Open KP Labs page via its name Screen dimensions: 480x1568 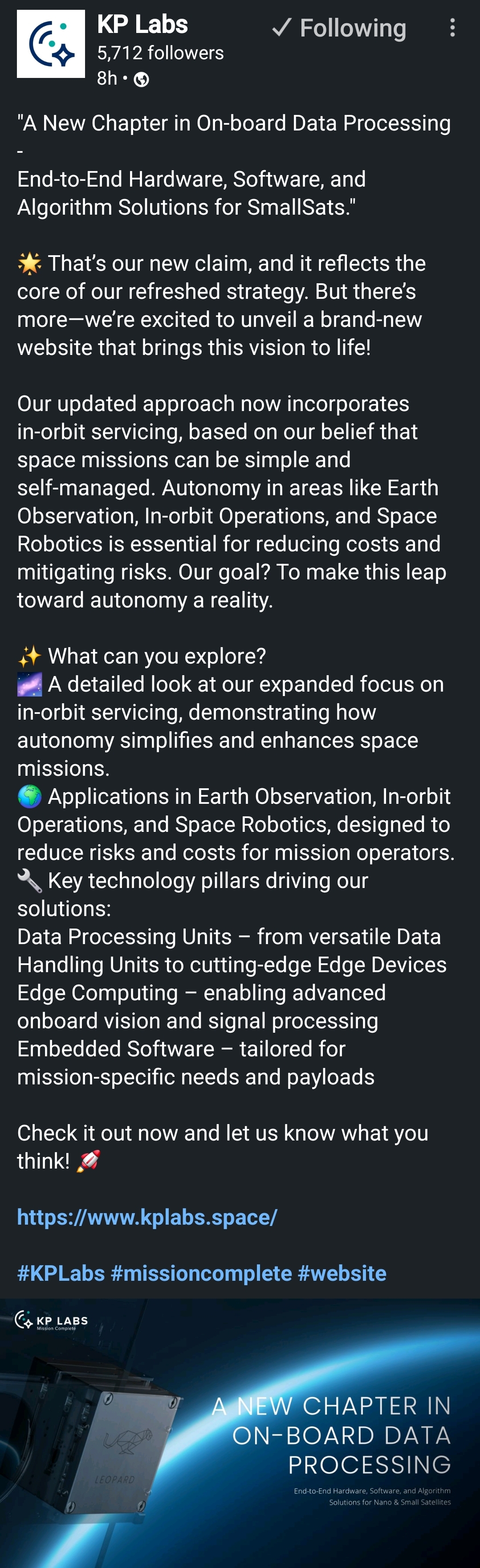[x=142, y=24]
